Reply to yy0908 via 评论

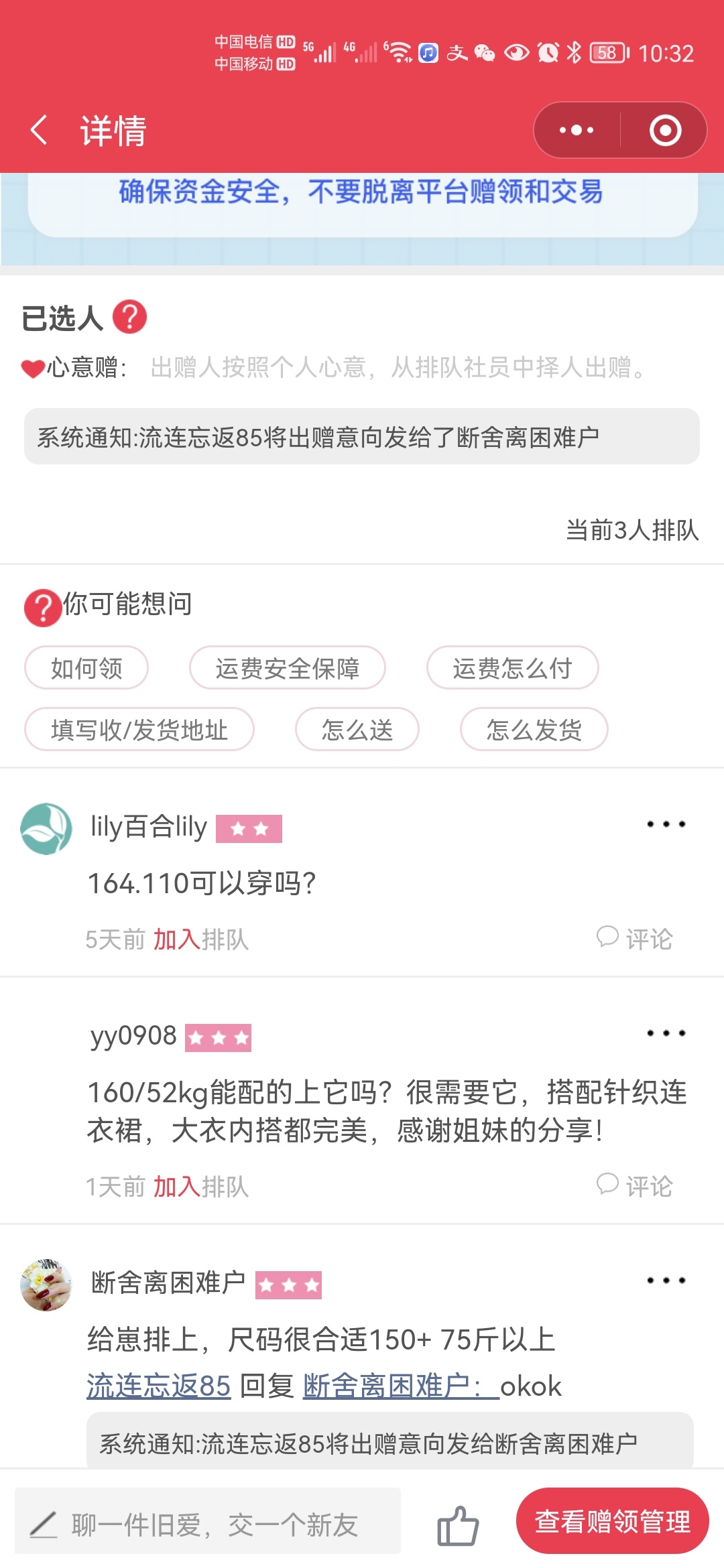[x=635, y=1186]
